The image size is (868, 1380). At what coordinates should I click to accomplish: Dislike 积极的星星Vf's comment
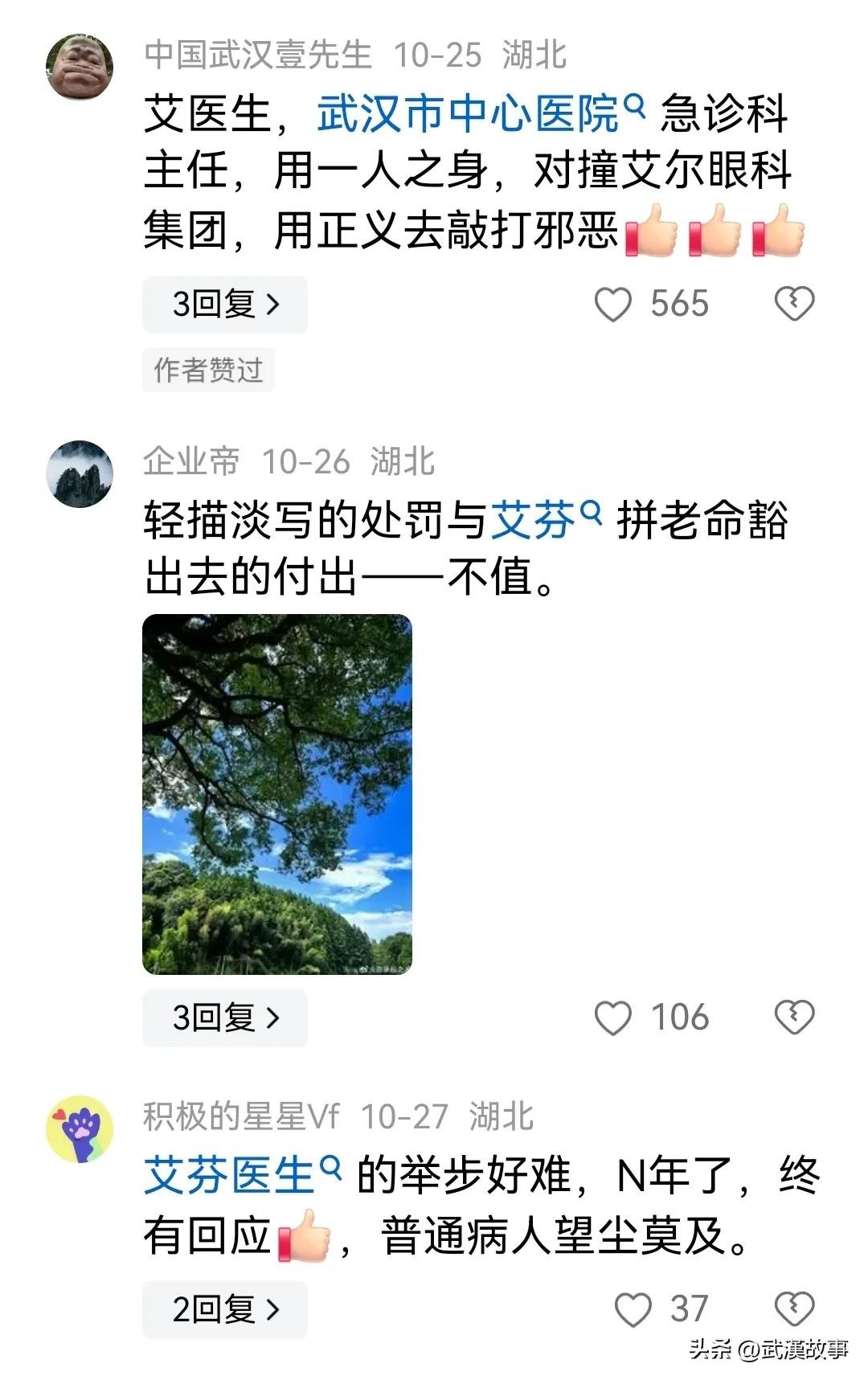[x=794, y=1309]
